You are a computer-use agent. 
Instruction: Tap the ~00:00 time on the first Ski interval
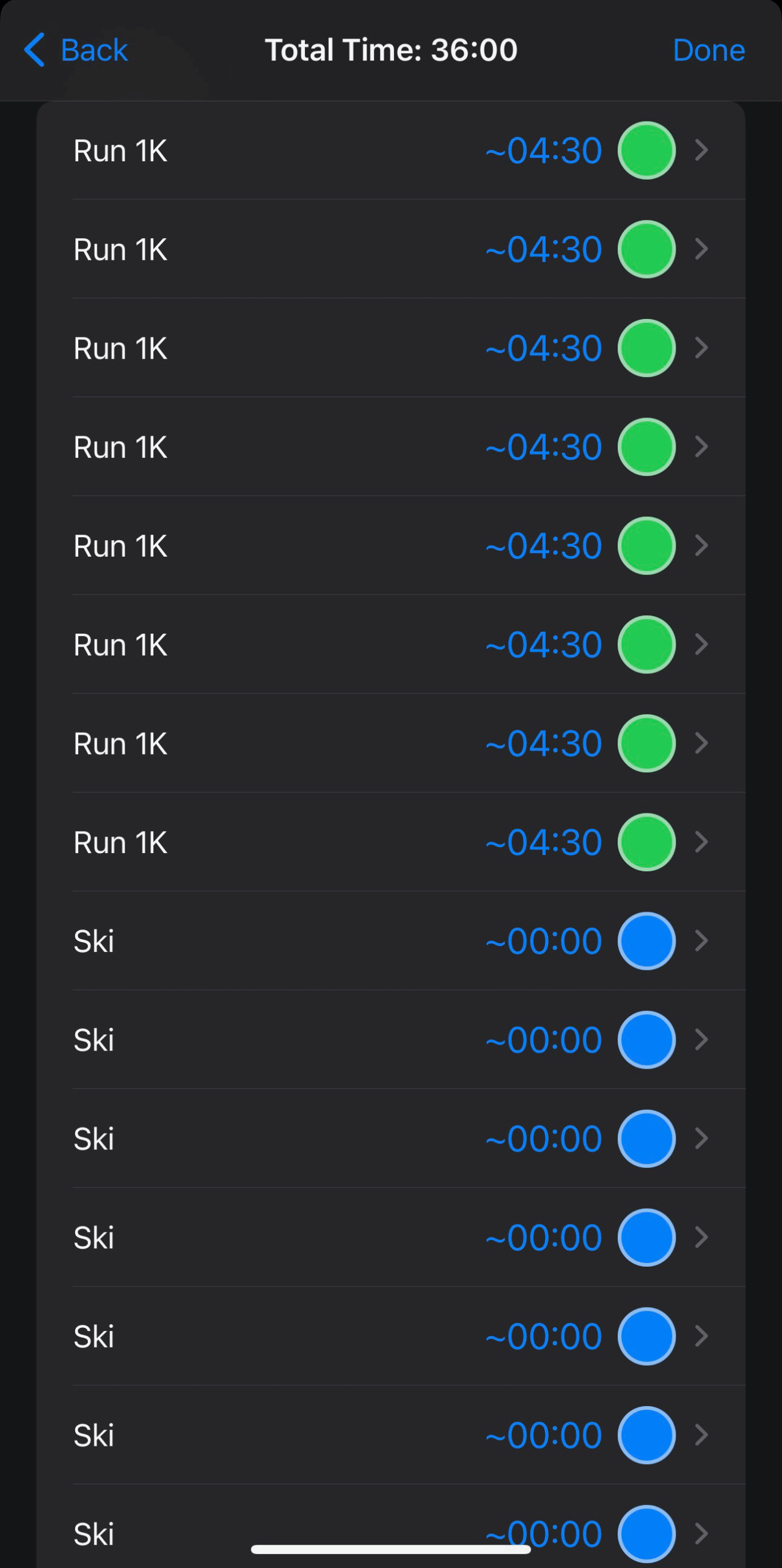click(543, 941)
